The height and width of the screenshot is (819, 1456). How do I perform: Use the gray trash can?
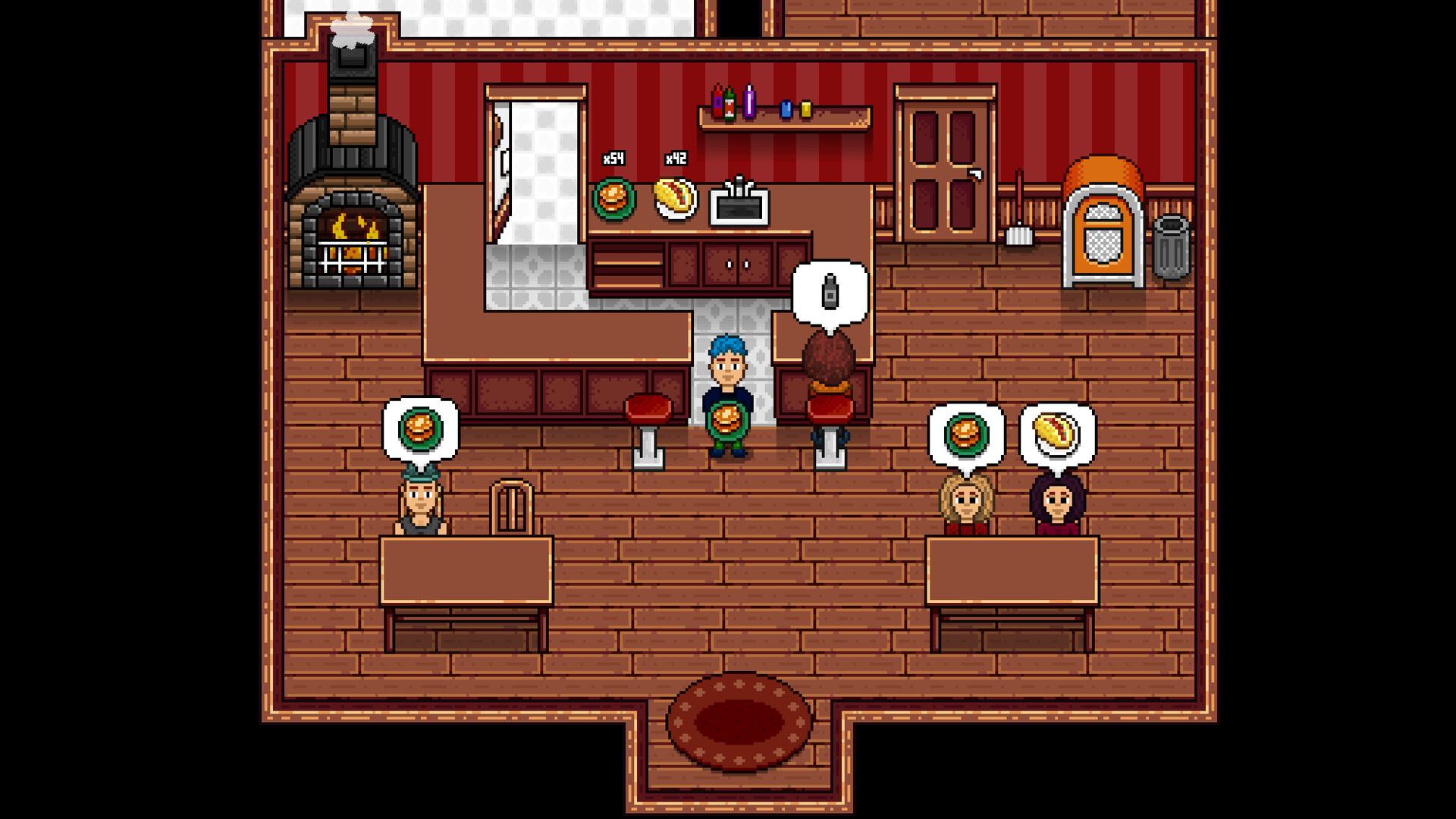1172,246
